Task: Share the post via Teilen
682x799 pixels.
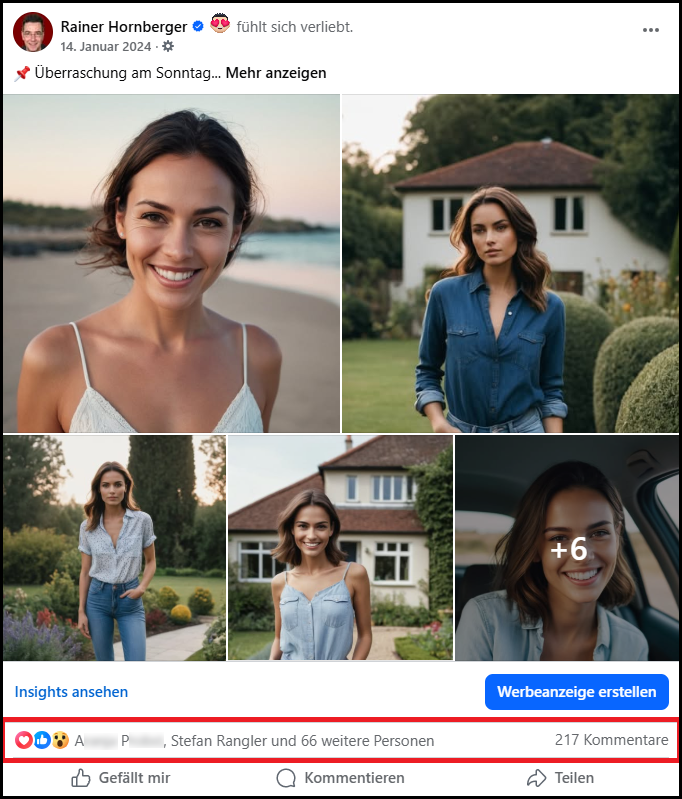Action: pos(560,777)
